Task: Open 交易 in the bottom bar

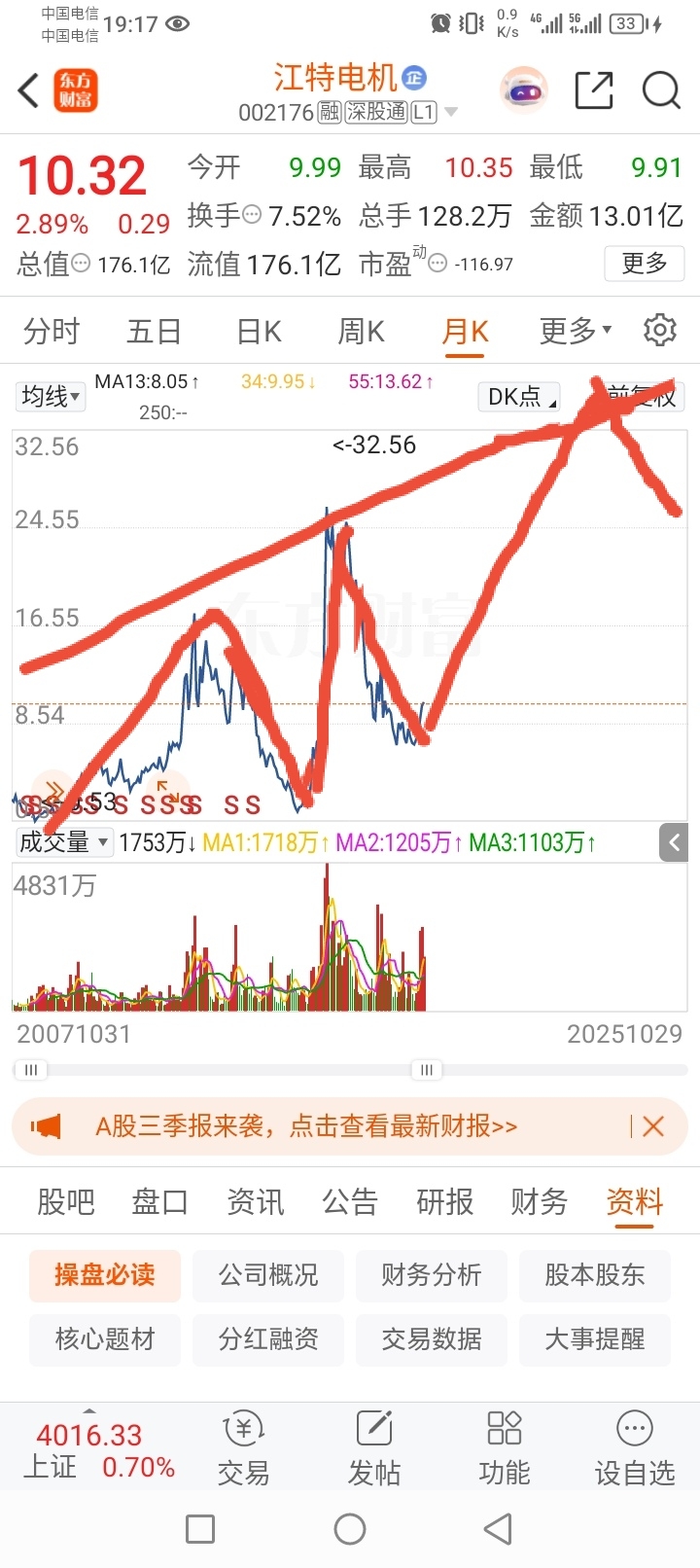Action: pyautogui.click(x=243, y=1449)
